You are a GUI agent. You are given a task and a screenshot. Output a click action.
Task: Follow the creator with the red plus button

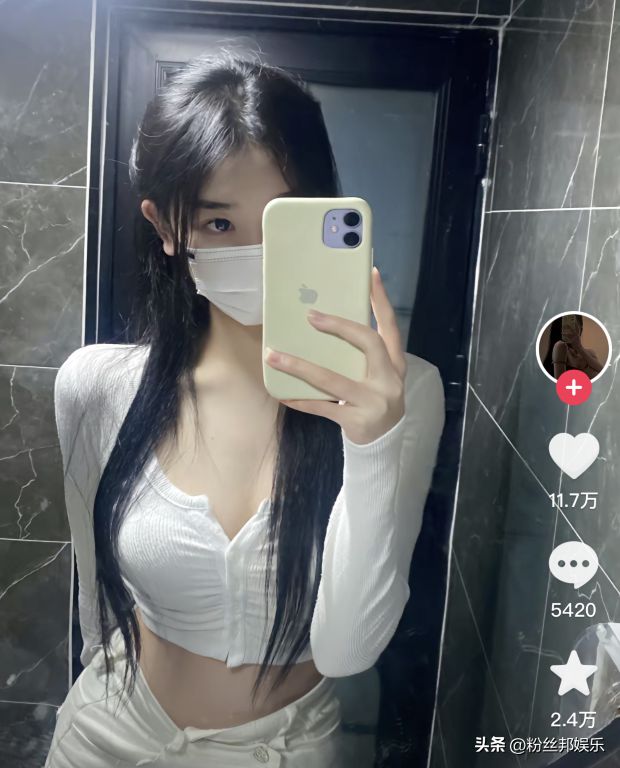[574, 387]
